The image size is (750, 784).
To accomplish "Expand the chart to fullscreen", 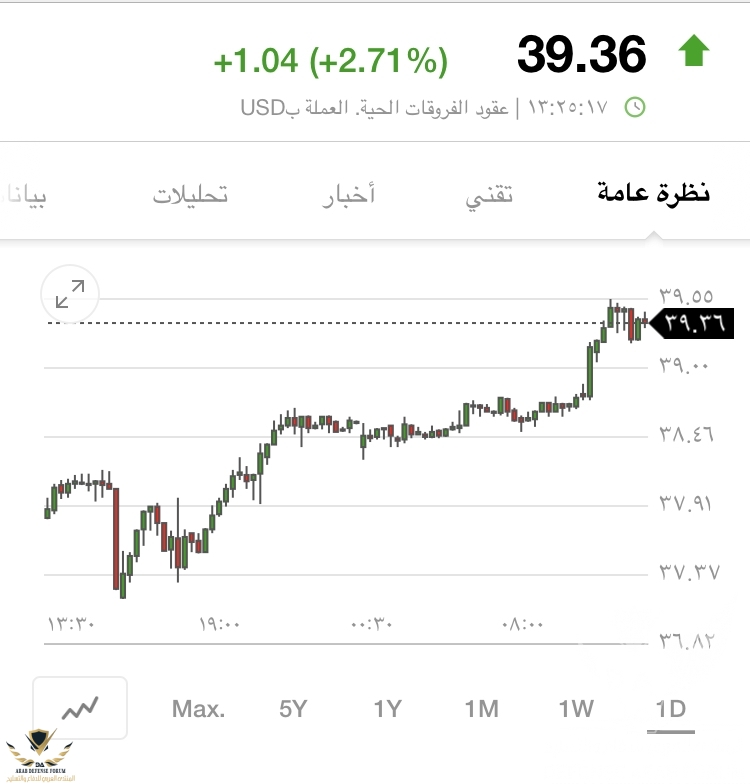I will (70, 294).
